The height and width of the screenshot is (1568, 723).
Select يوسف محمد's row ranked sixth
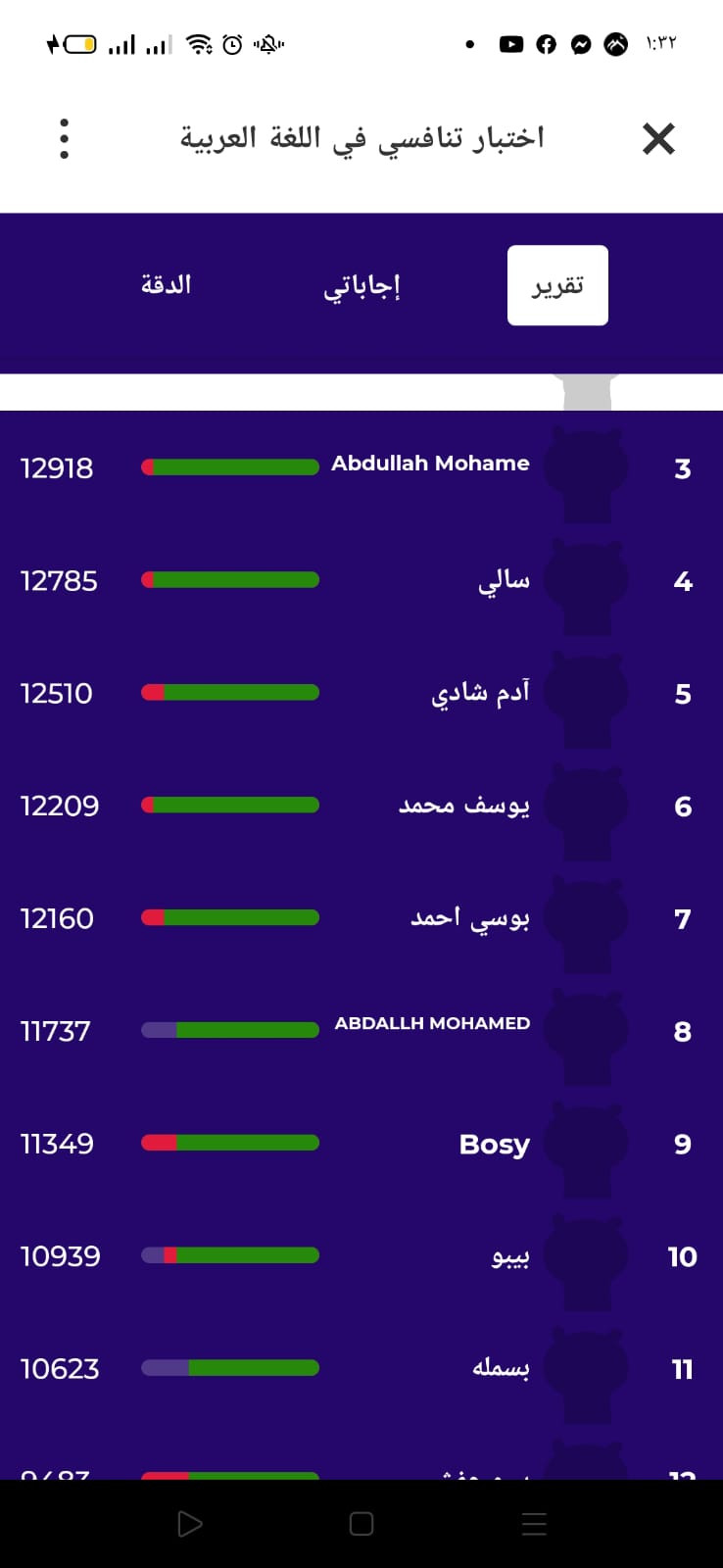pyautogui.click(x=361, y=806)
